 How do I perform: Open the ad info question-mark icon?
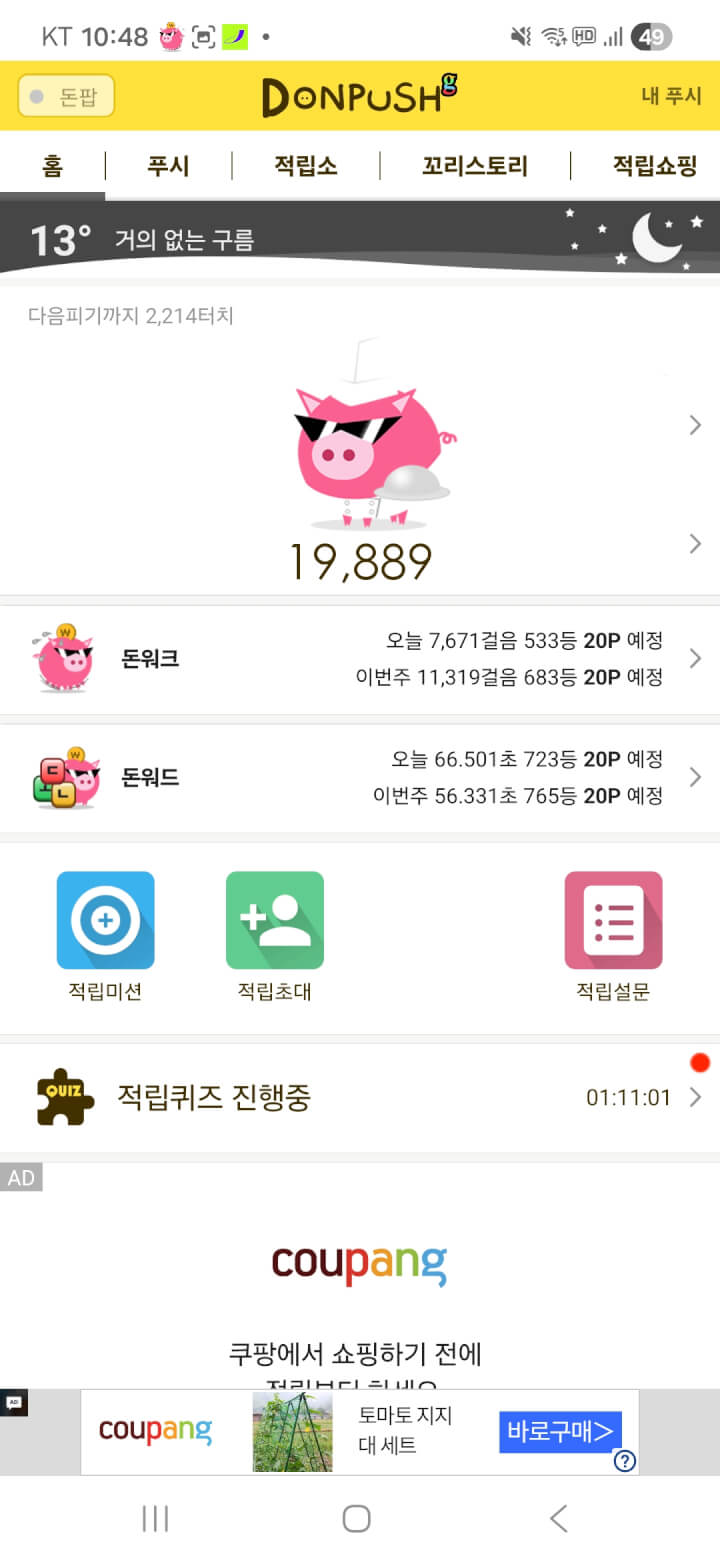pos(625,1461)
